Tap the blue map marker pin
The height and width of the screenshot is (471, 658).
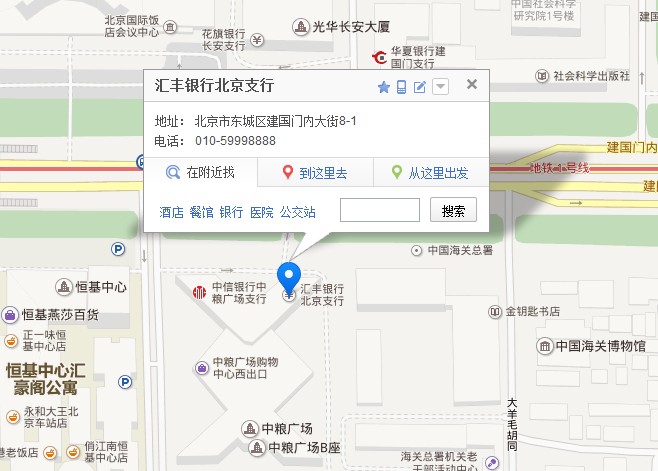[289, 275]
